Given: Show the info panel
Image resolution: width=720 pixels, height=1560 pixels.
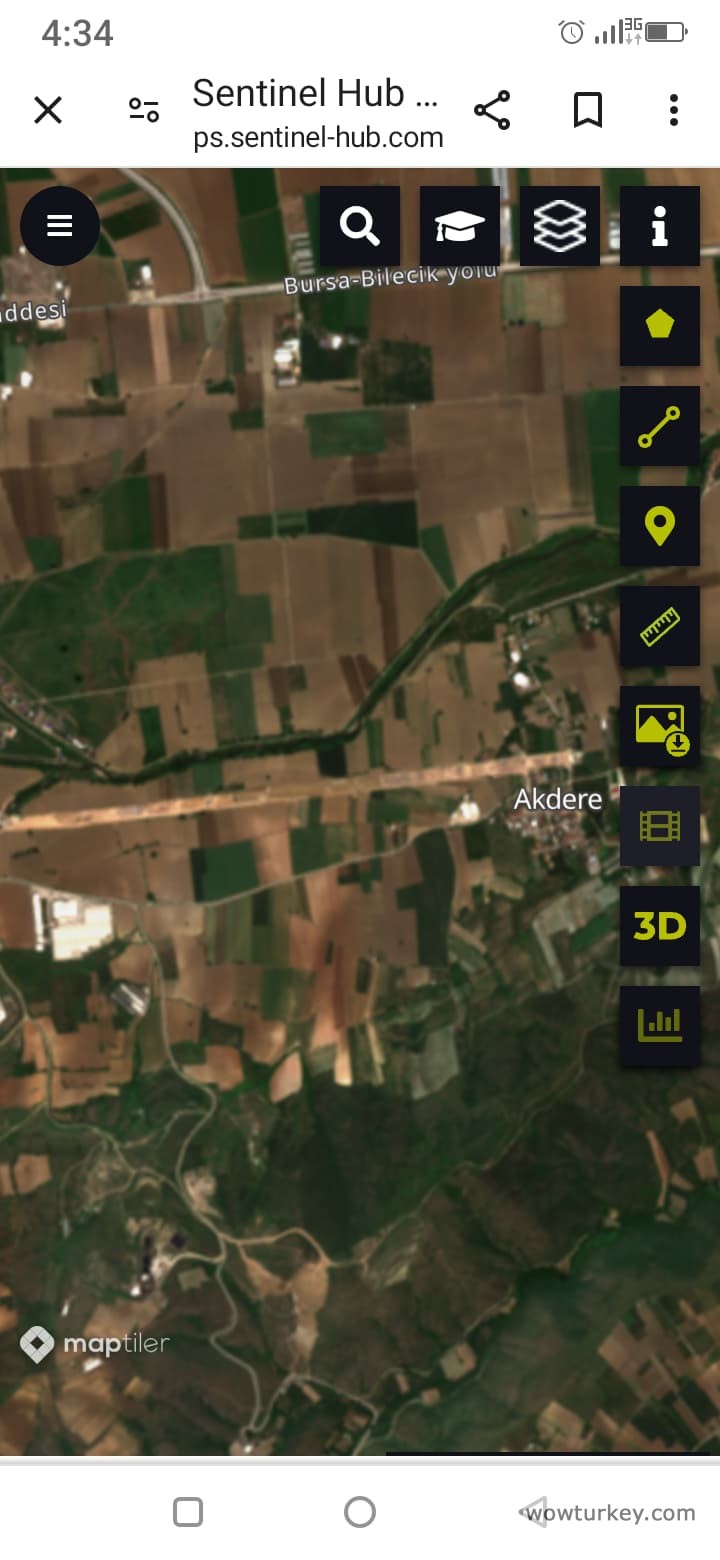Looking at the screenshot, I should tap(660, 226).
